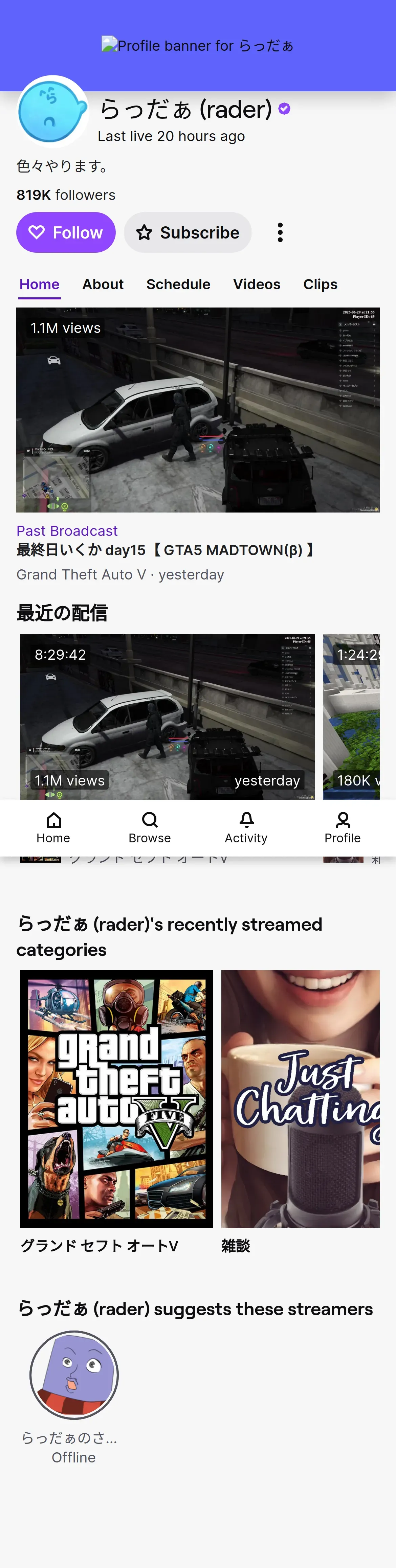Open the 1:24 video with 180K views
This screenshot has height=1568, width=396.
point(352,717)
